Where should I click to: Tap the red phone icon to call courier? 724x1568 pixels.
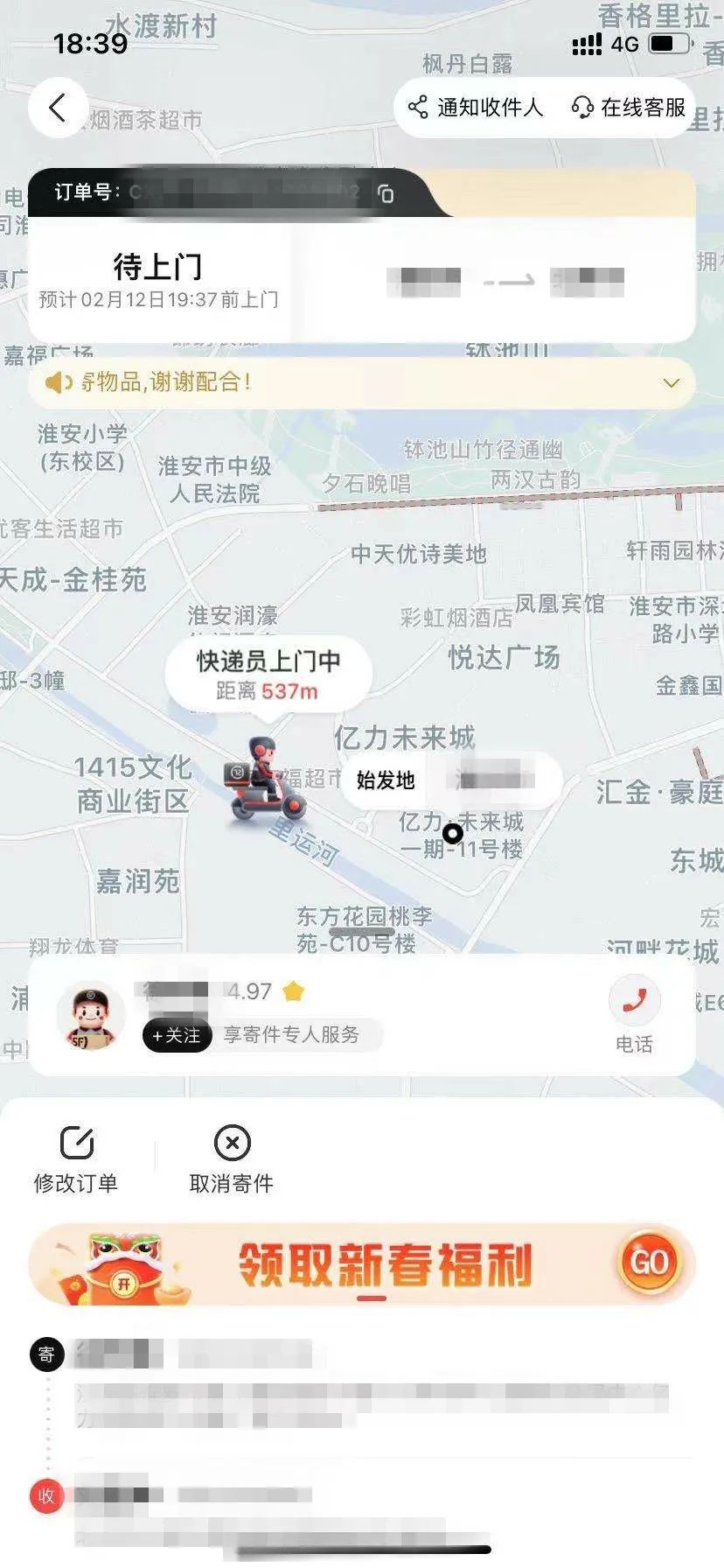click(x=636, y=999)
